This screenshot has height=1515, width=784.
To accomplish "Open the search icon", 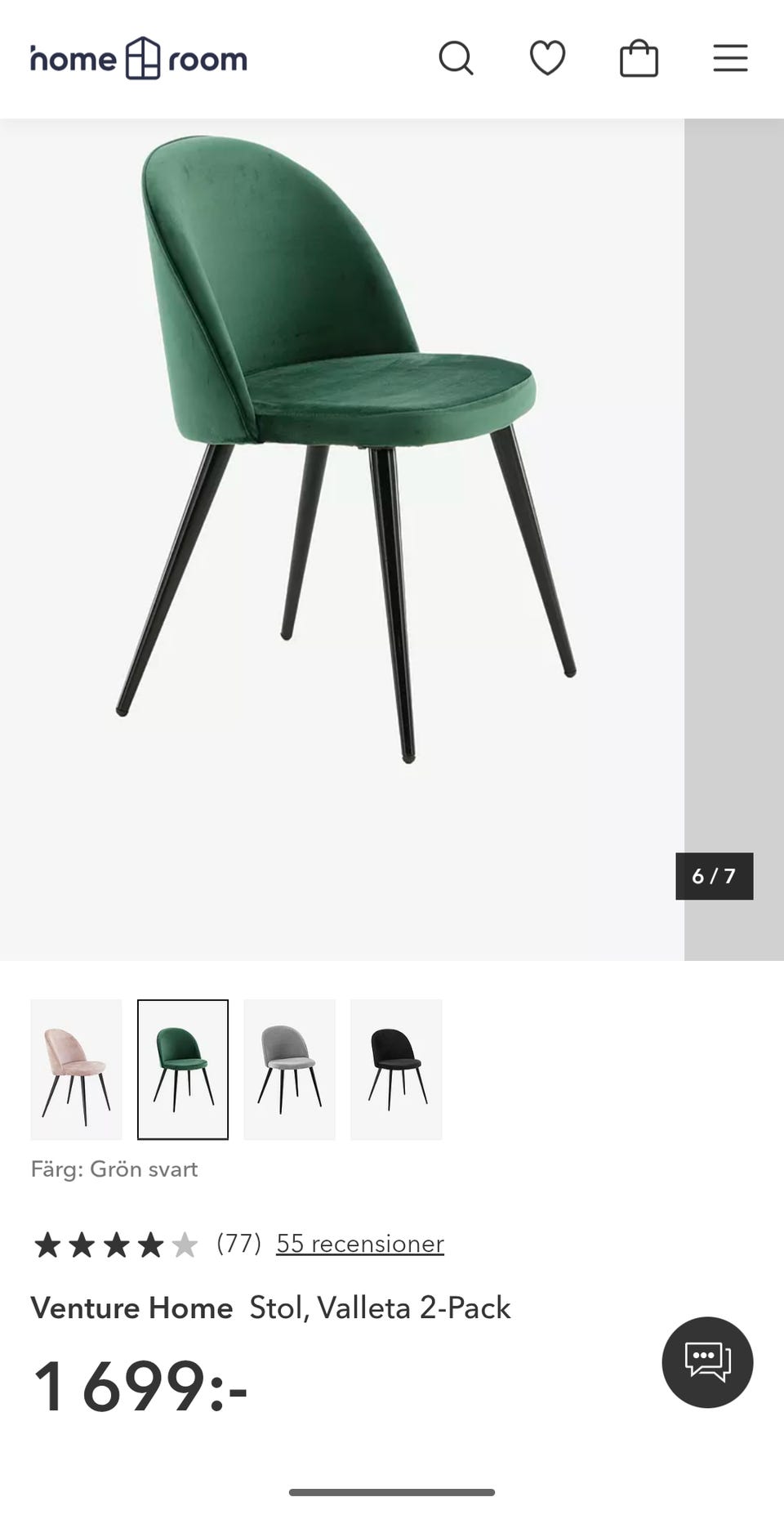I will [x=456, y=59].
